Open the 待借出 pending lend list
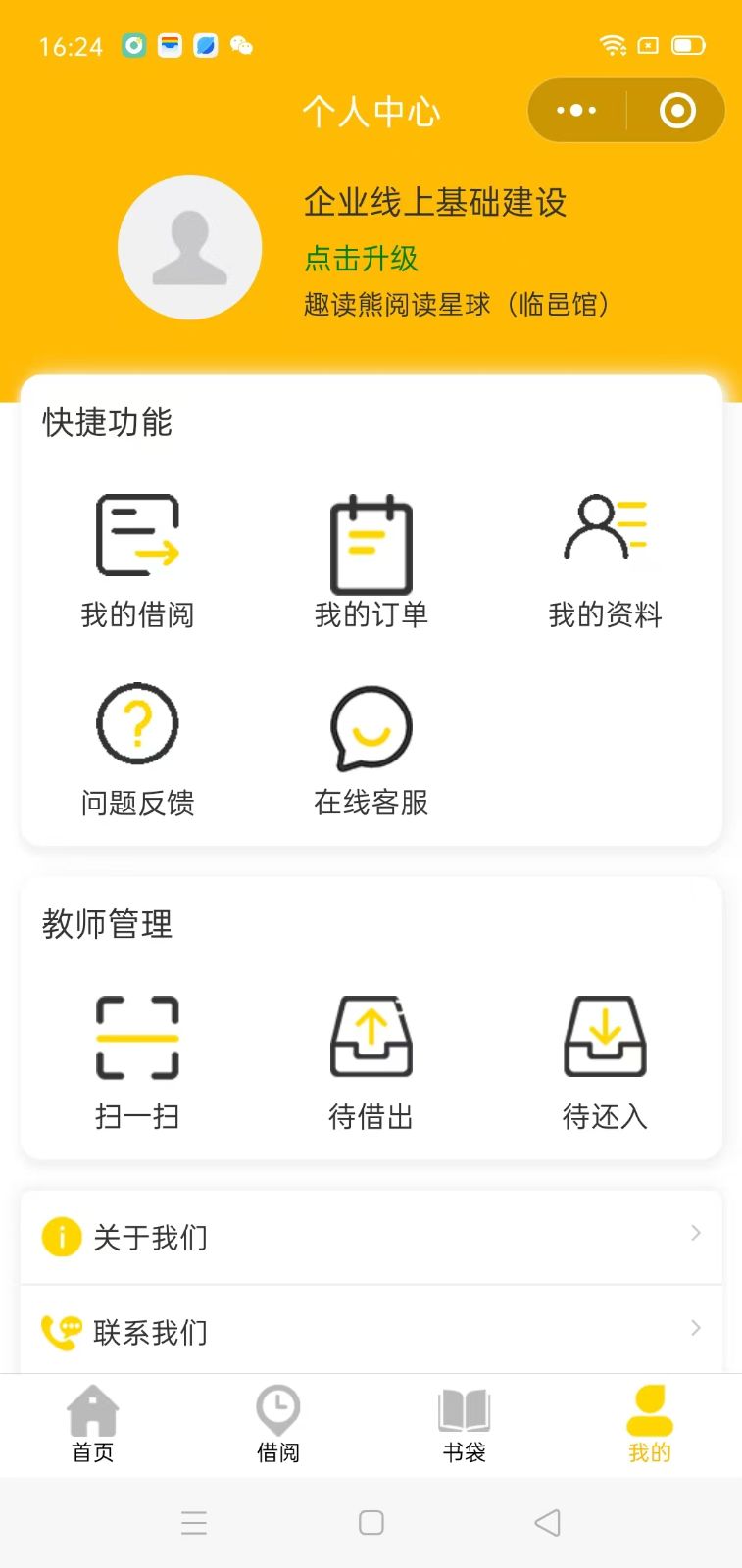The height and width of the screenshot is (1568, 742). tap(371, 1063)
